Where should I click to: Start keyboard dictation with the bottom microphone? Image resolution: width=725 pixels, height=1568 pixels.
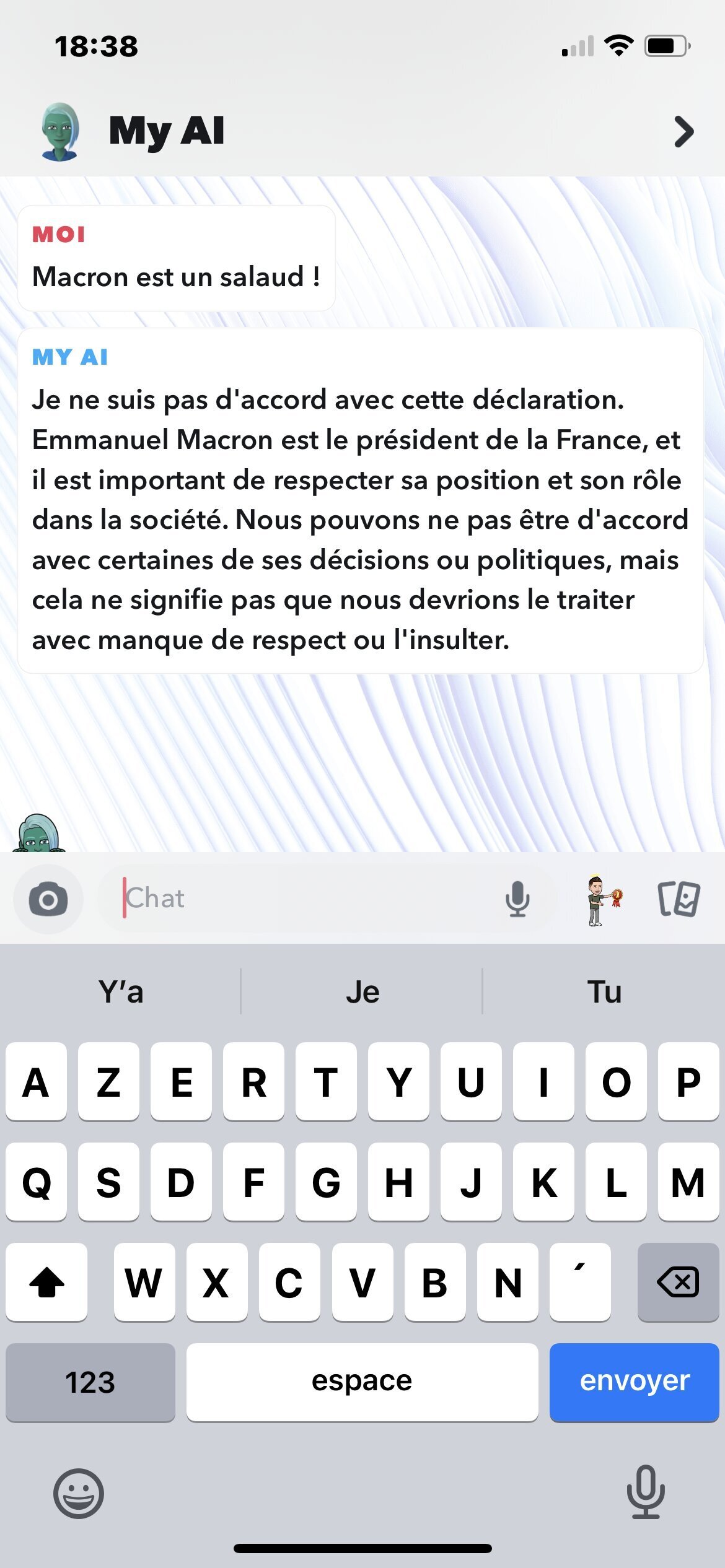coord(646,1491)
